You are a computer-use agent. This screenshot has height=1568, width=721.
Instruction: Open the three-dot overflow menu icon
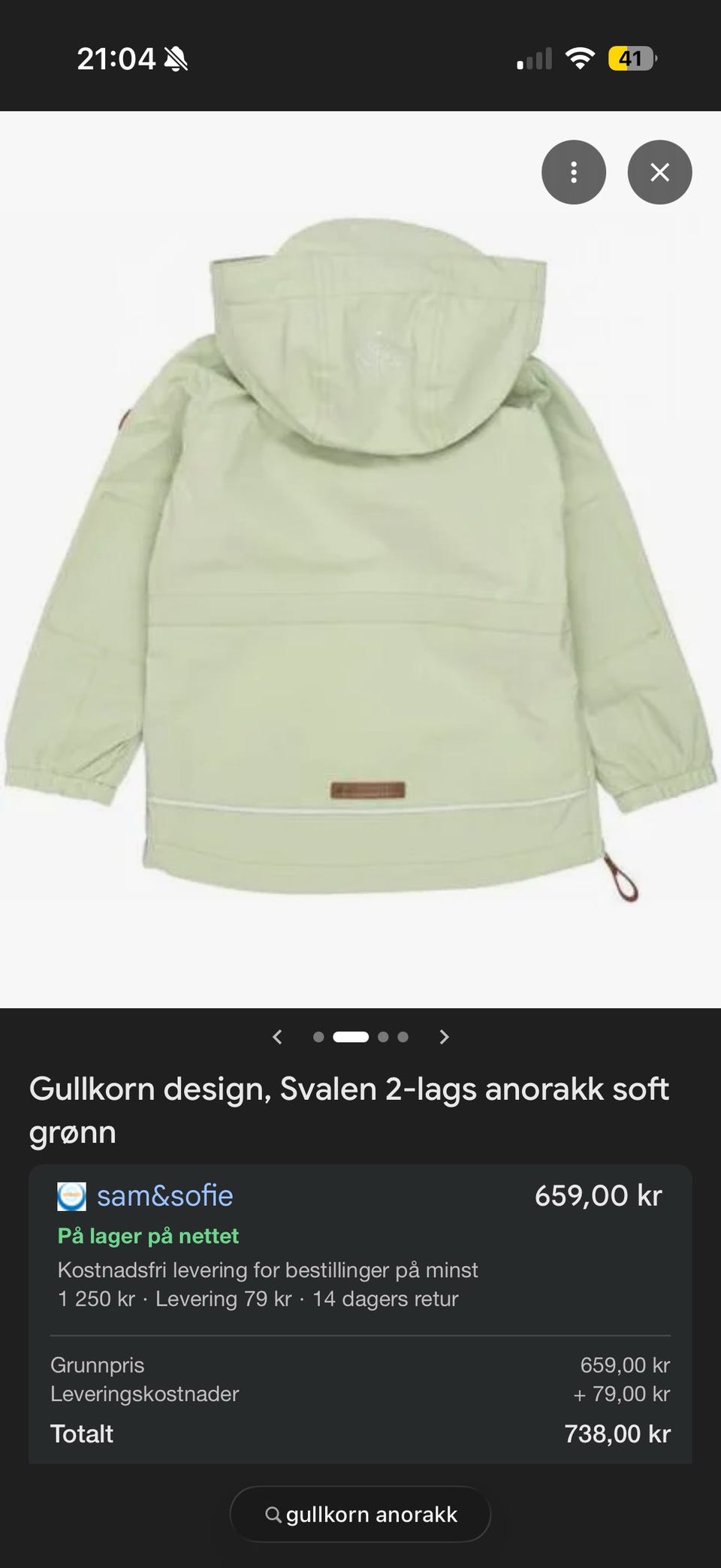(574, 172)
